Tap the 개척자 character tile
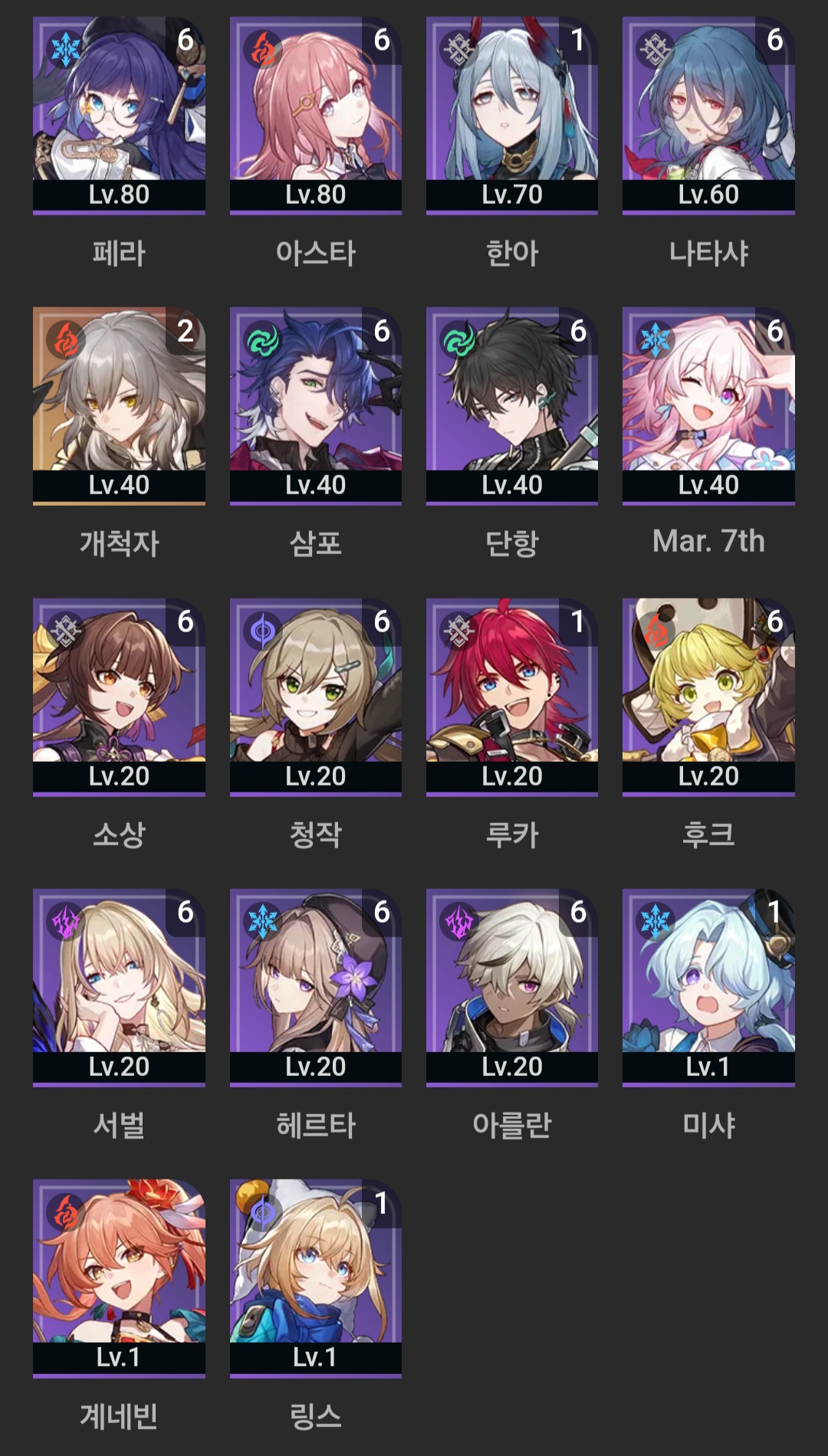The height and width of the screenshot is (1456, 828). coord(119,405)
